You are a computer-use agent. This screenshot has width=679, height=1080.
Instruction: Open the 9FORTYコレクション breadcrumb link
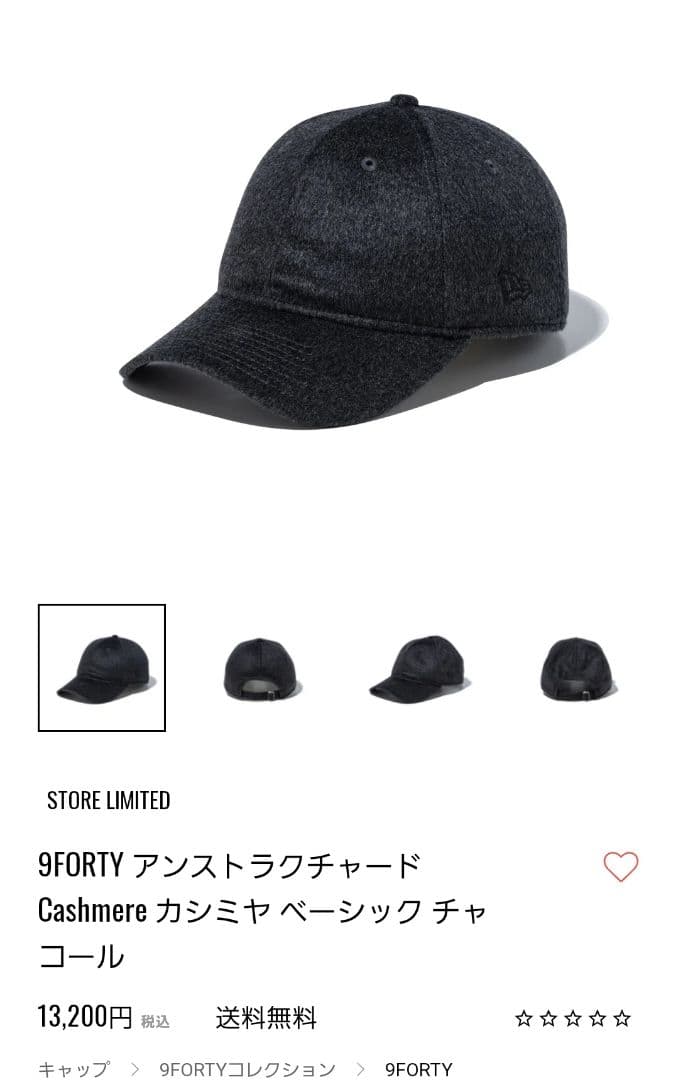click(247, 1069)
